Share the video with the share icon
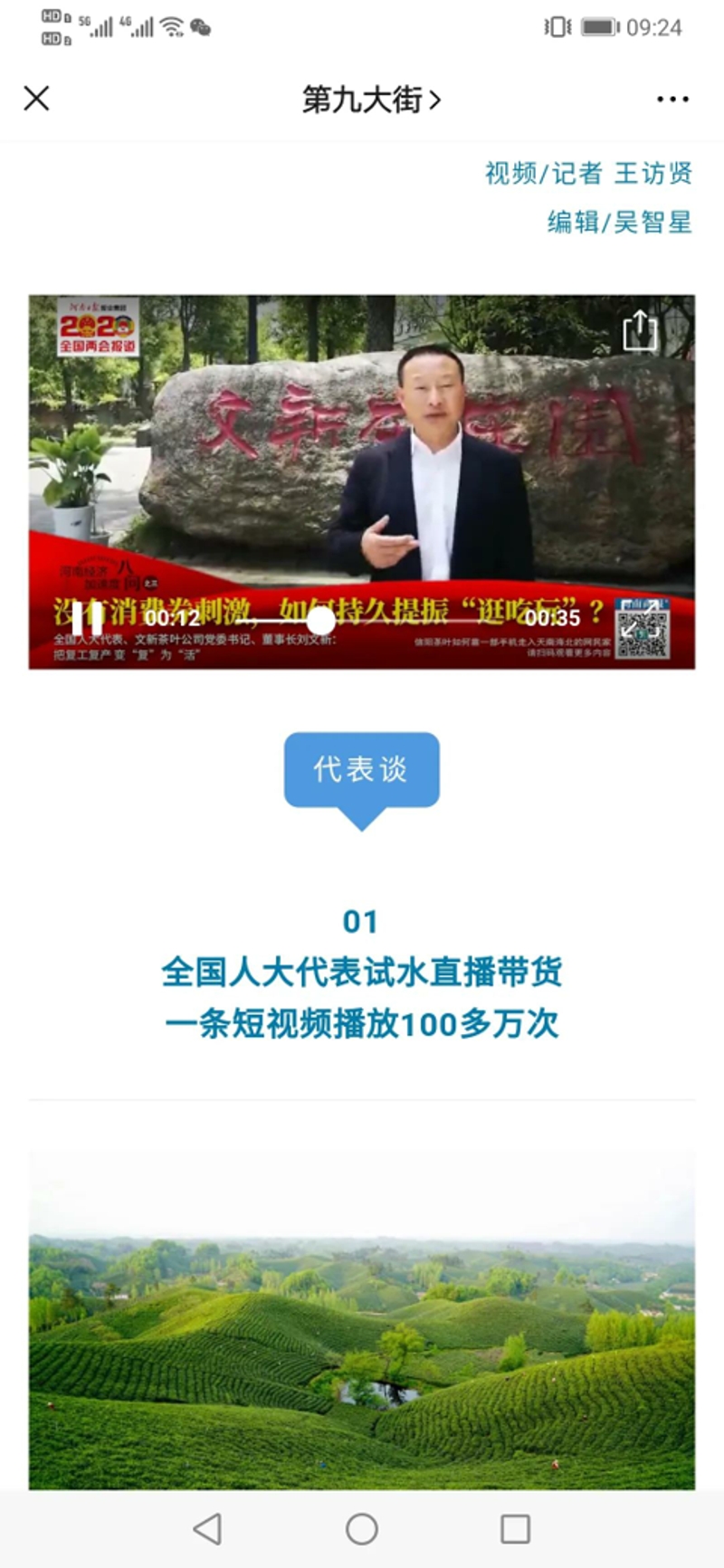This screenshot has height=1568, width=724. [640, 329]
